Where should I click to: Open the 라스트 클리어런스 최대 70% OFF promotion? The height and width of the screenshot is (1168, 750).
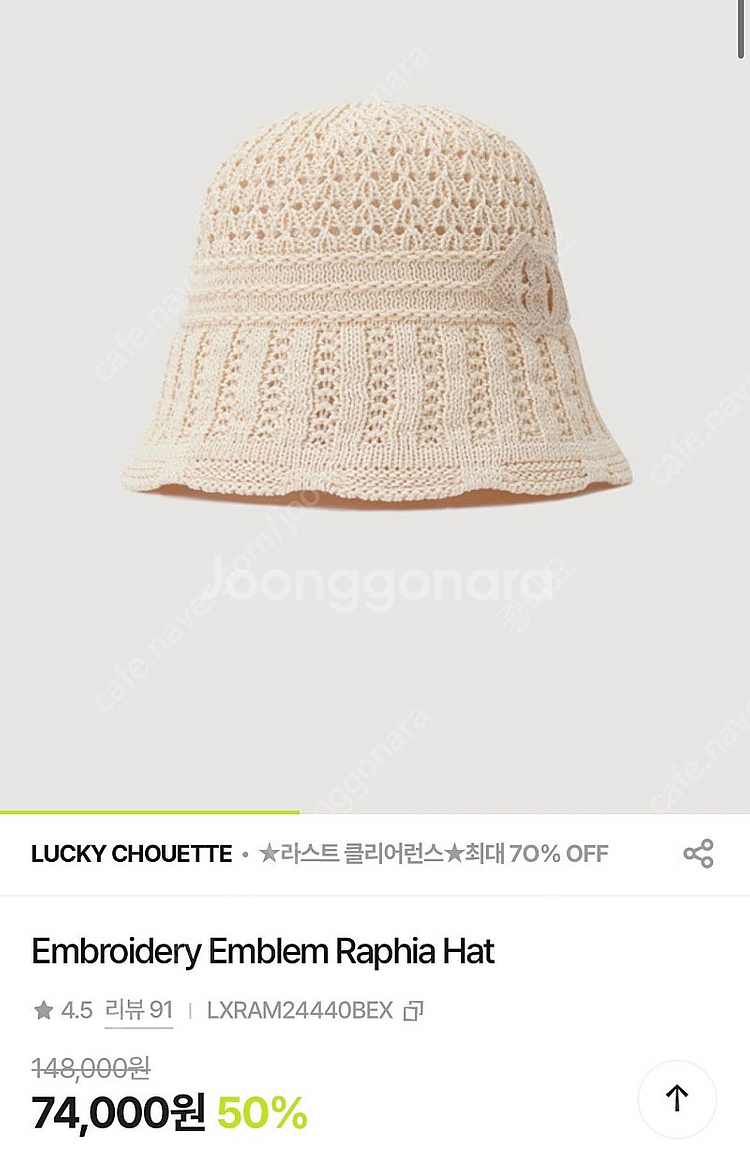coord(433,854)
